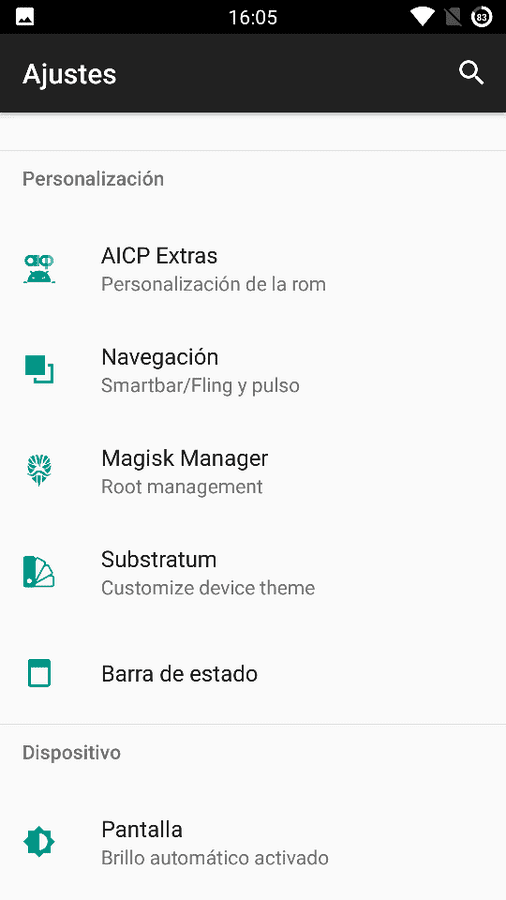This screenshot has height=900, width=506.
Task: Open Pantalla display settings
Action: click(x=253, y=843)
